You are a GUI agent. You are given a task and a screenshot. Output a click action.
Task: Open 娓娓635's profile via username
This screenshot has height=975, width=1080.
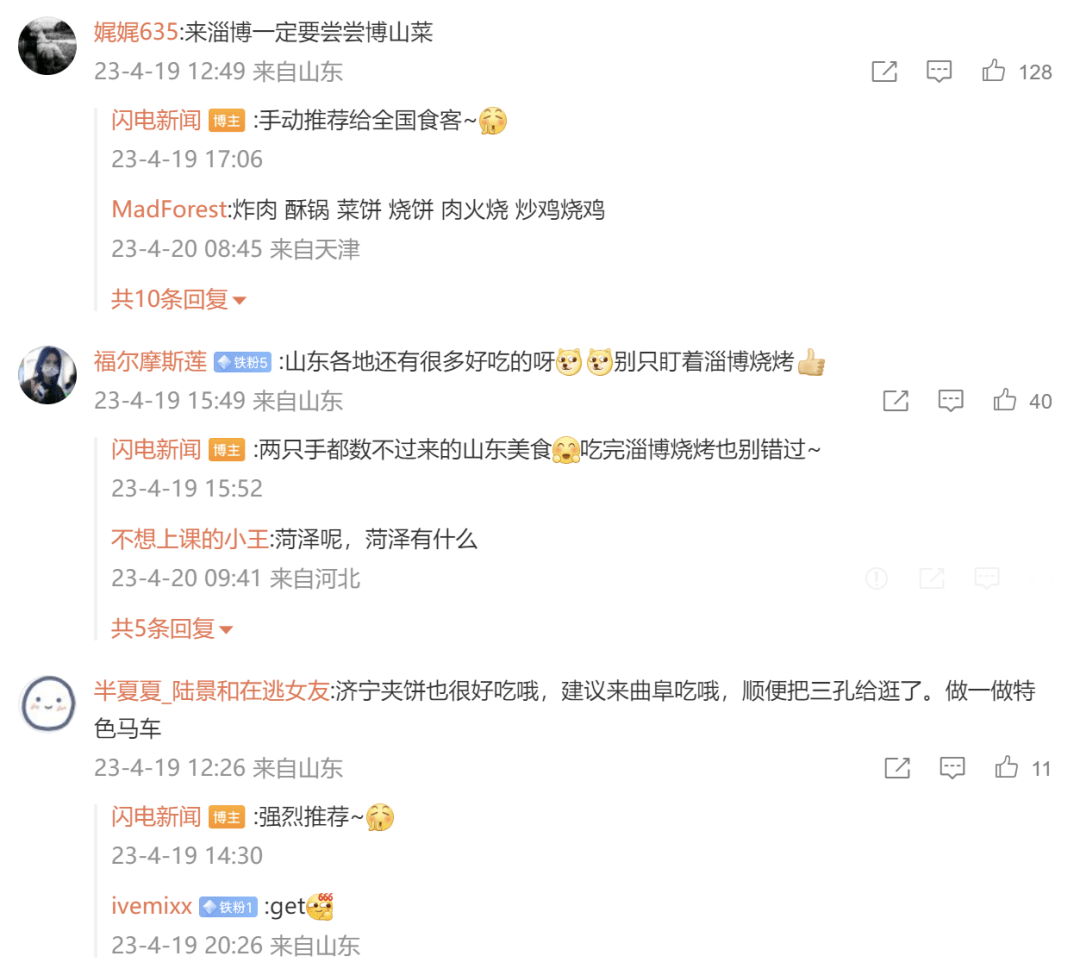click(x=136, y=32)
